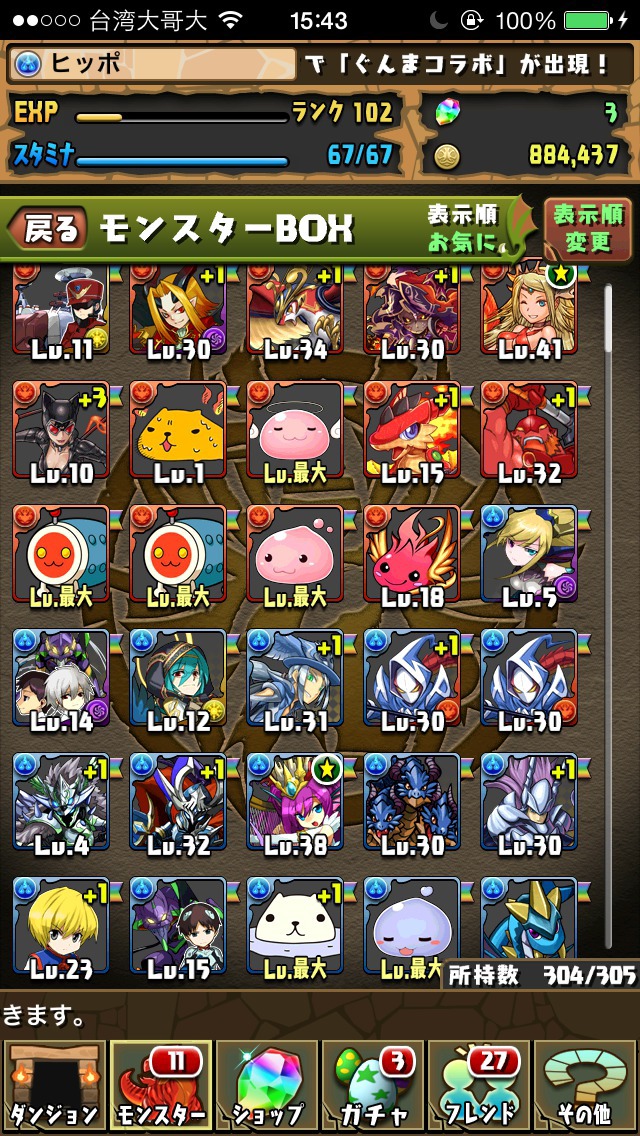This screenshot has width=640, height=1136.
Task: Select the Lv.15 red dragon monster
Action: pyautogui.click(x=412, y=430)
